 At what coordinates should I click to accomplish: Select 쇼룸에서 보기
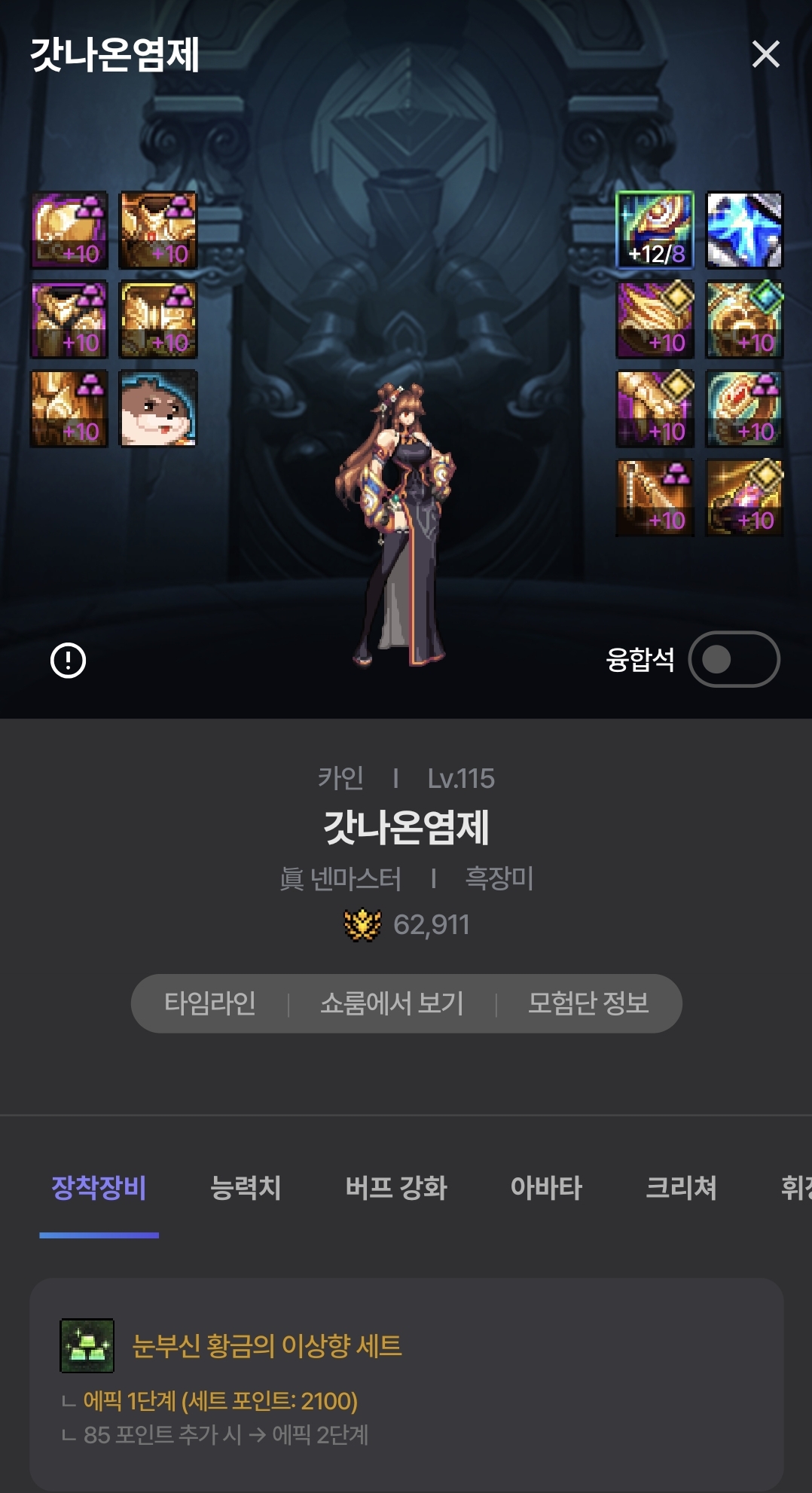click(x=392, y=1003)
